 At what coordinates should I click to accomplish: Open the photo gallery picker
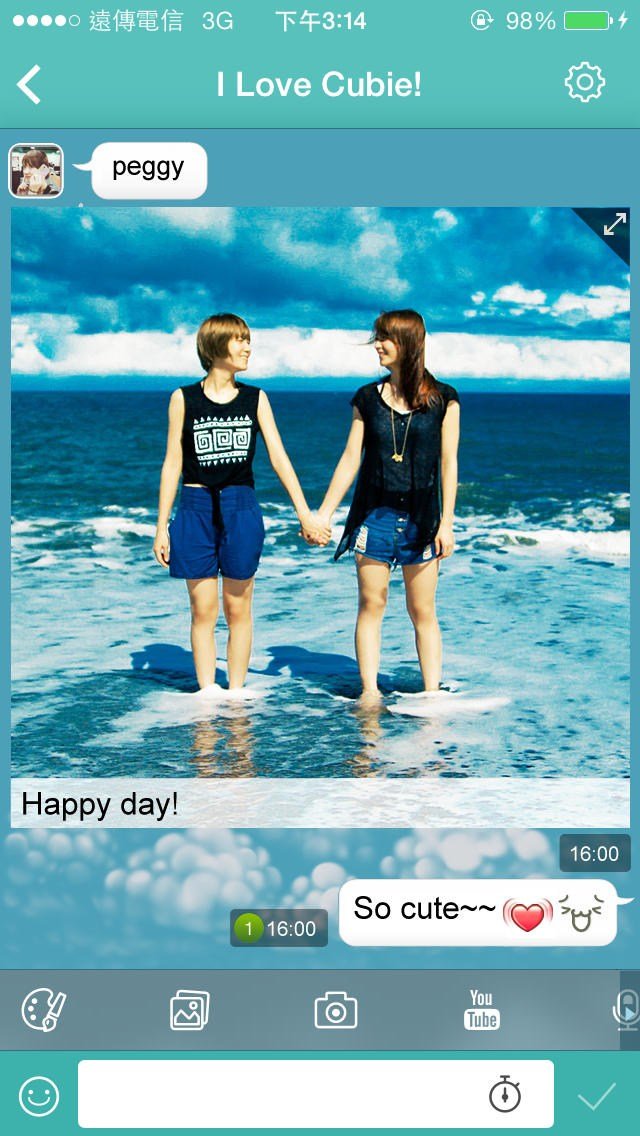coord(190,1010)
